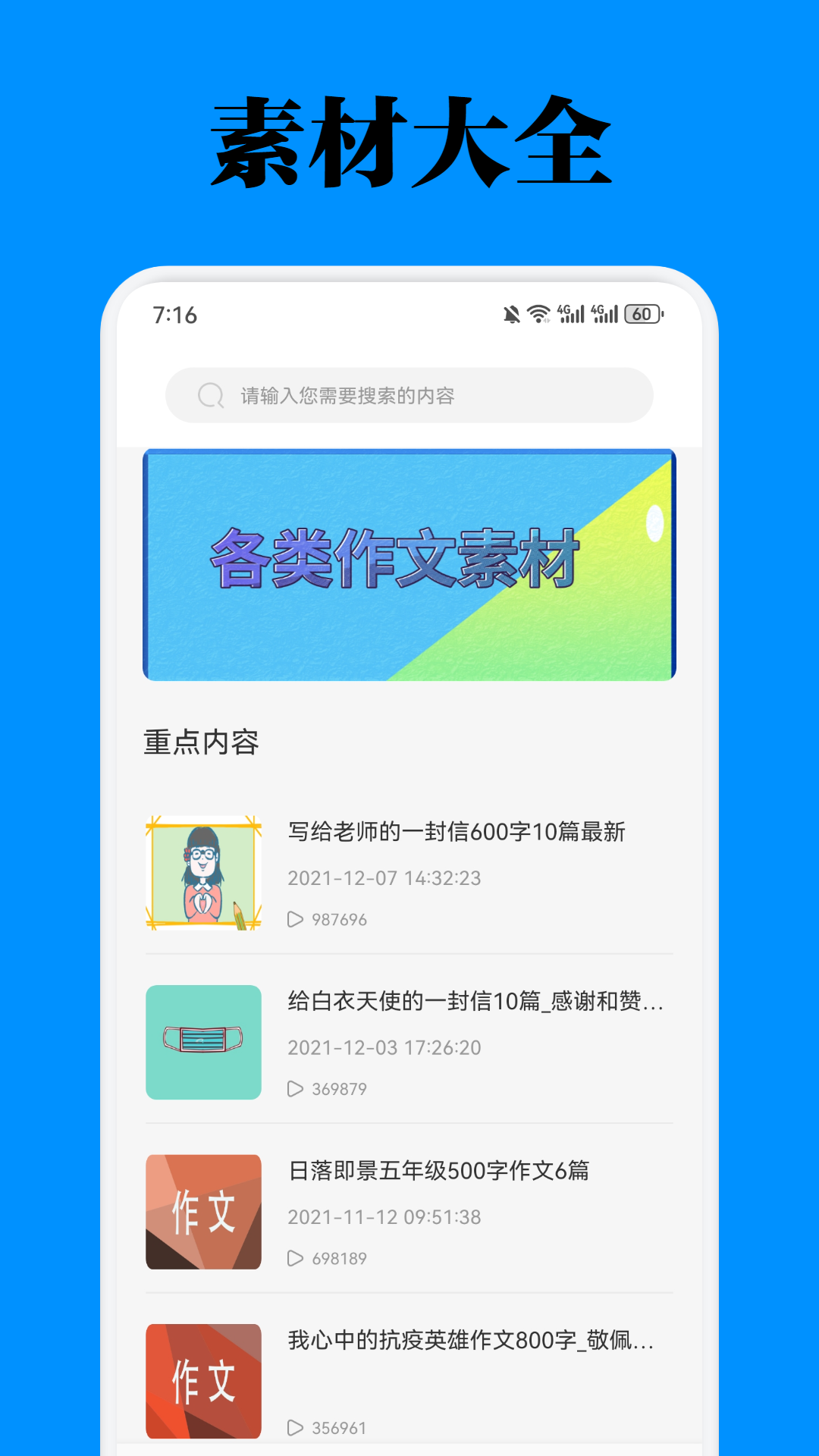Viewport: 819px width, 1456px height.
Task: Tap the 4G signal indicator
Action: pyautogui.click(x=570, y=313)
